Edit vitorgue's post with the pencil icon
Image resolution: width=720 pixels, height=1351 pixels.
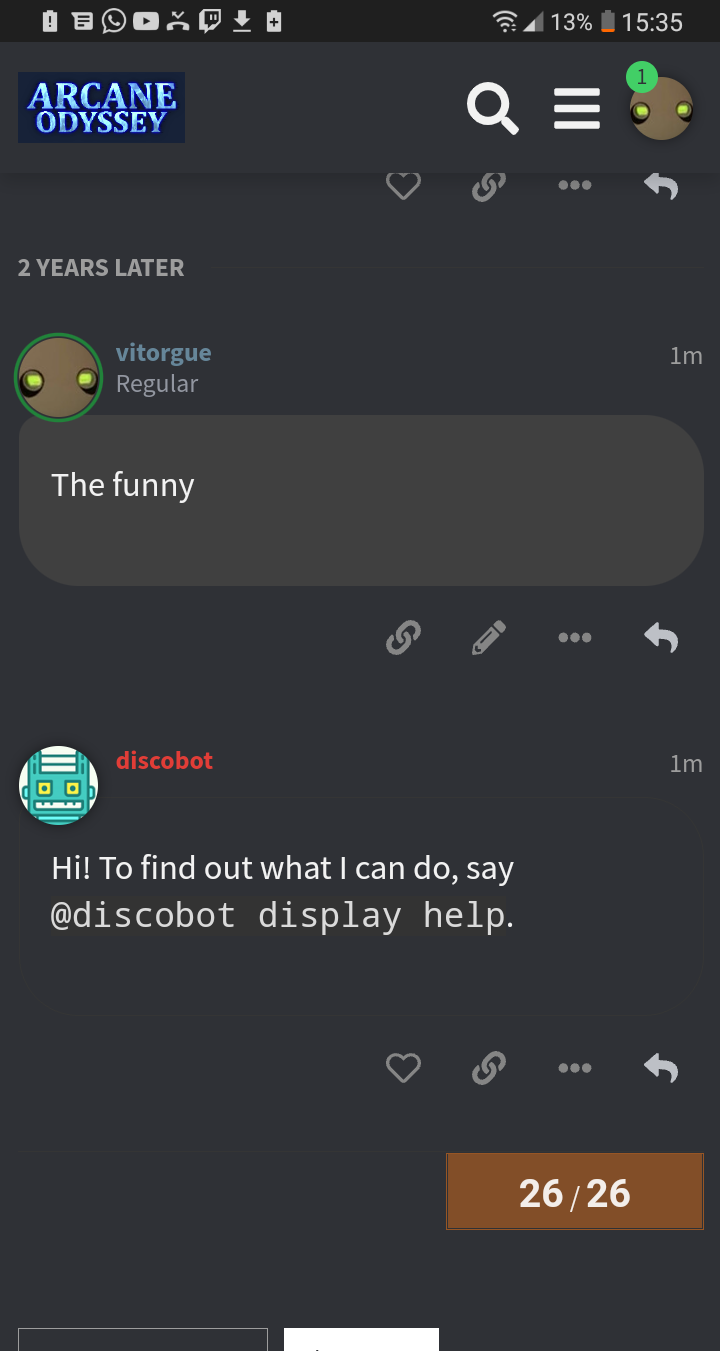(x=489, y=637)
